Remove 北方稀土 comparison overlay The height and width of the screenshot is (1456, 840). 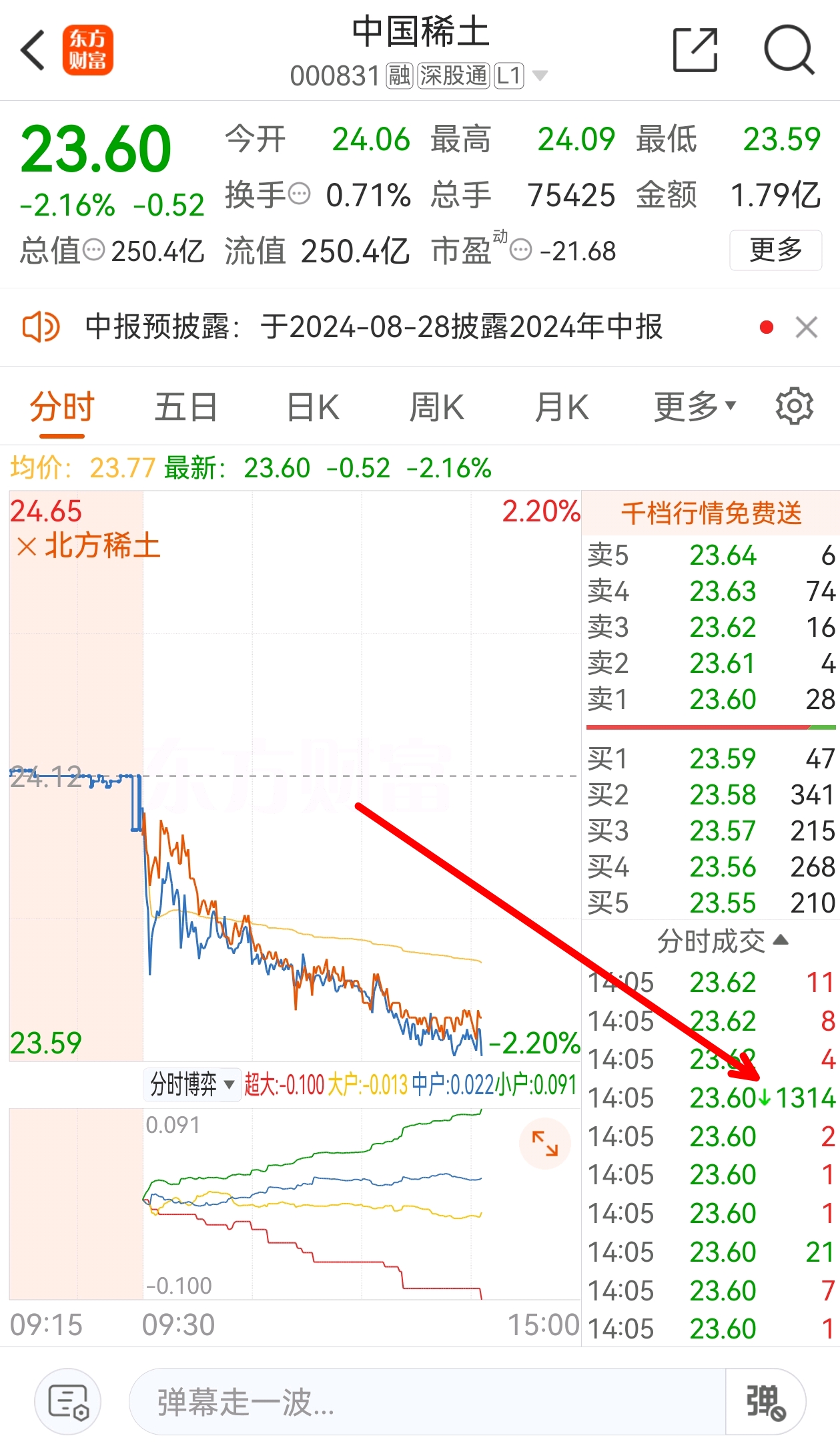tap(27, 547)
